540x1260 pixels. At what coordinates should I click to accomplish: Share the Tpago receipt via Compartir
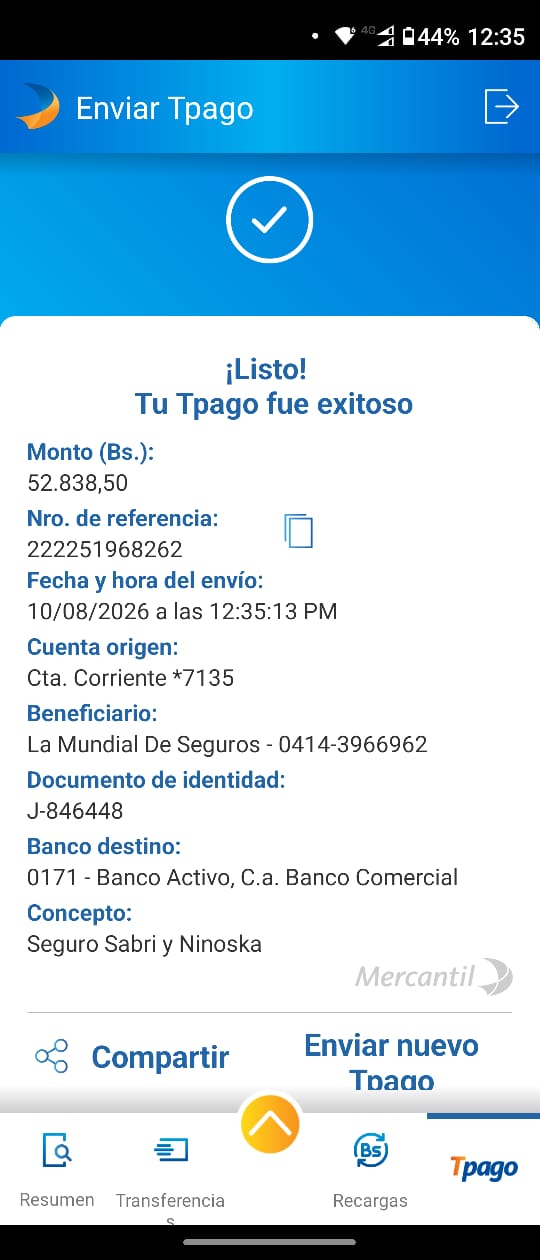pos(132,1057)
